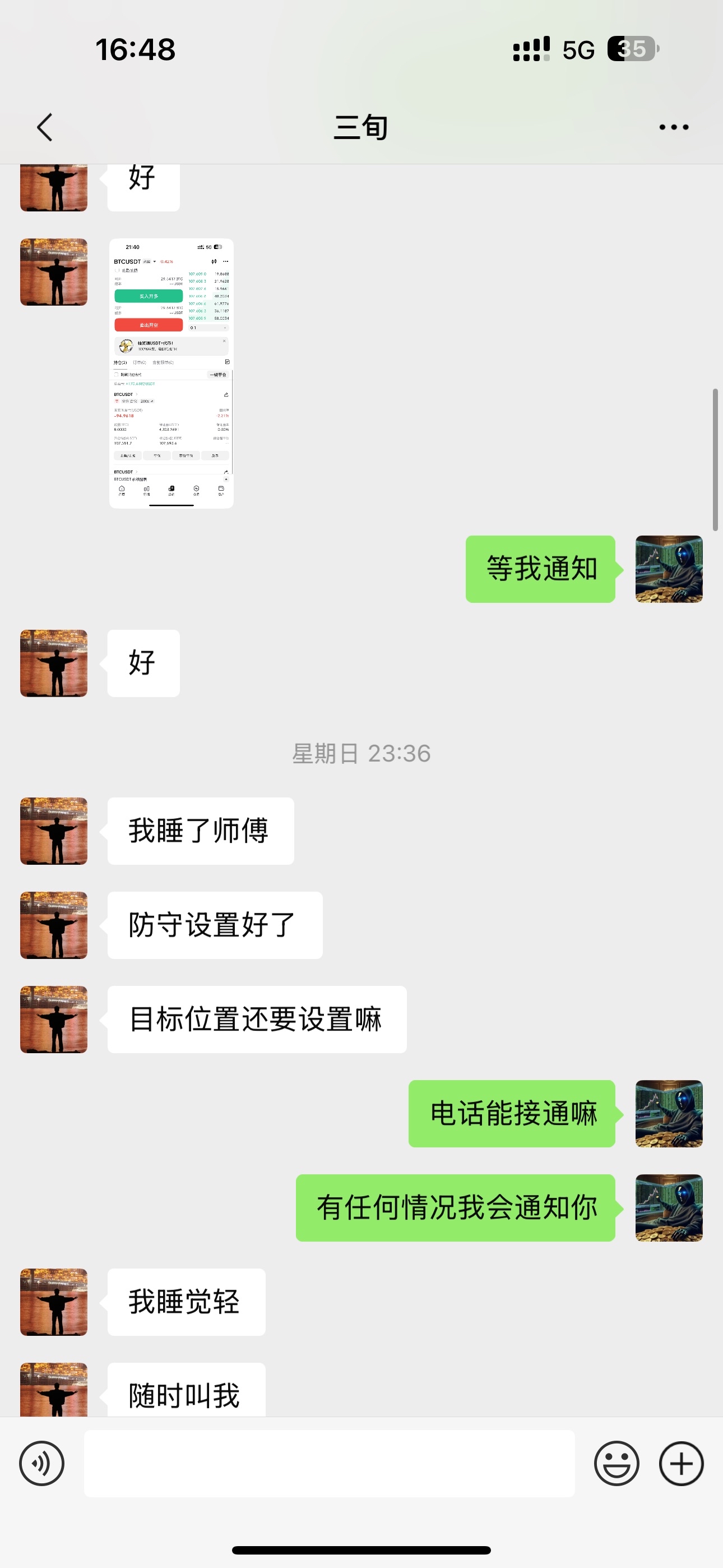Open contact avatar beside 我睡了师傅
This screenshot has height=1568, width=723.
point(54,831)
